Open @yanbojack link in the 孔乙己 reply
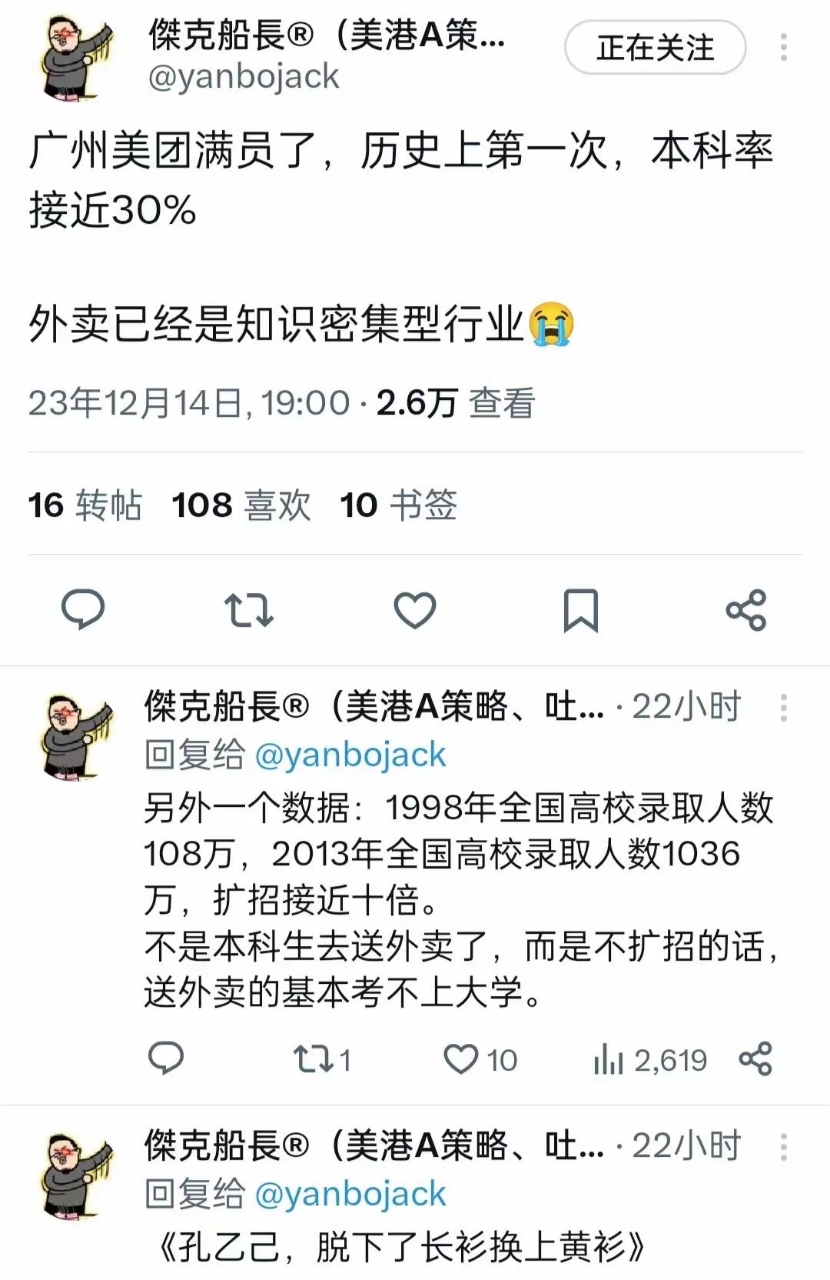The width and height of the screenshot is (830, 1280). tap(350, 1193)
